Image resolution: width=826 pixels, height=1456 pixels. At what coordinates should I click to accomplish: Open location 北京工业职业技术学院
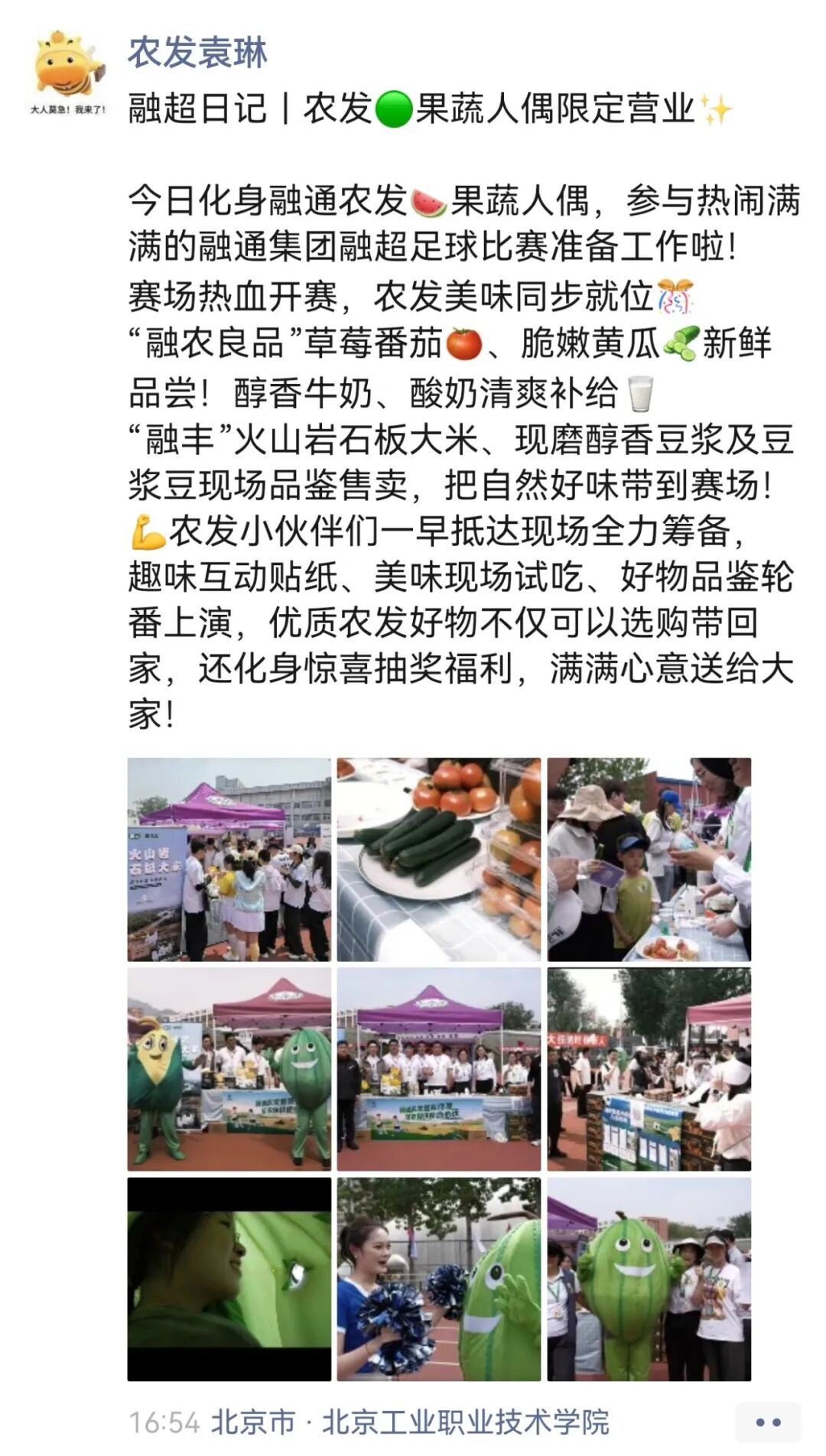[x=465, y=1422]
